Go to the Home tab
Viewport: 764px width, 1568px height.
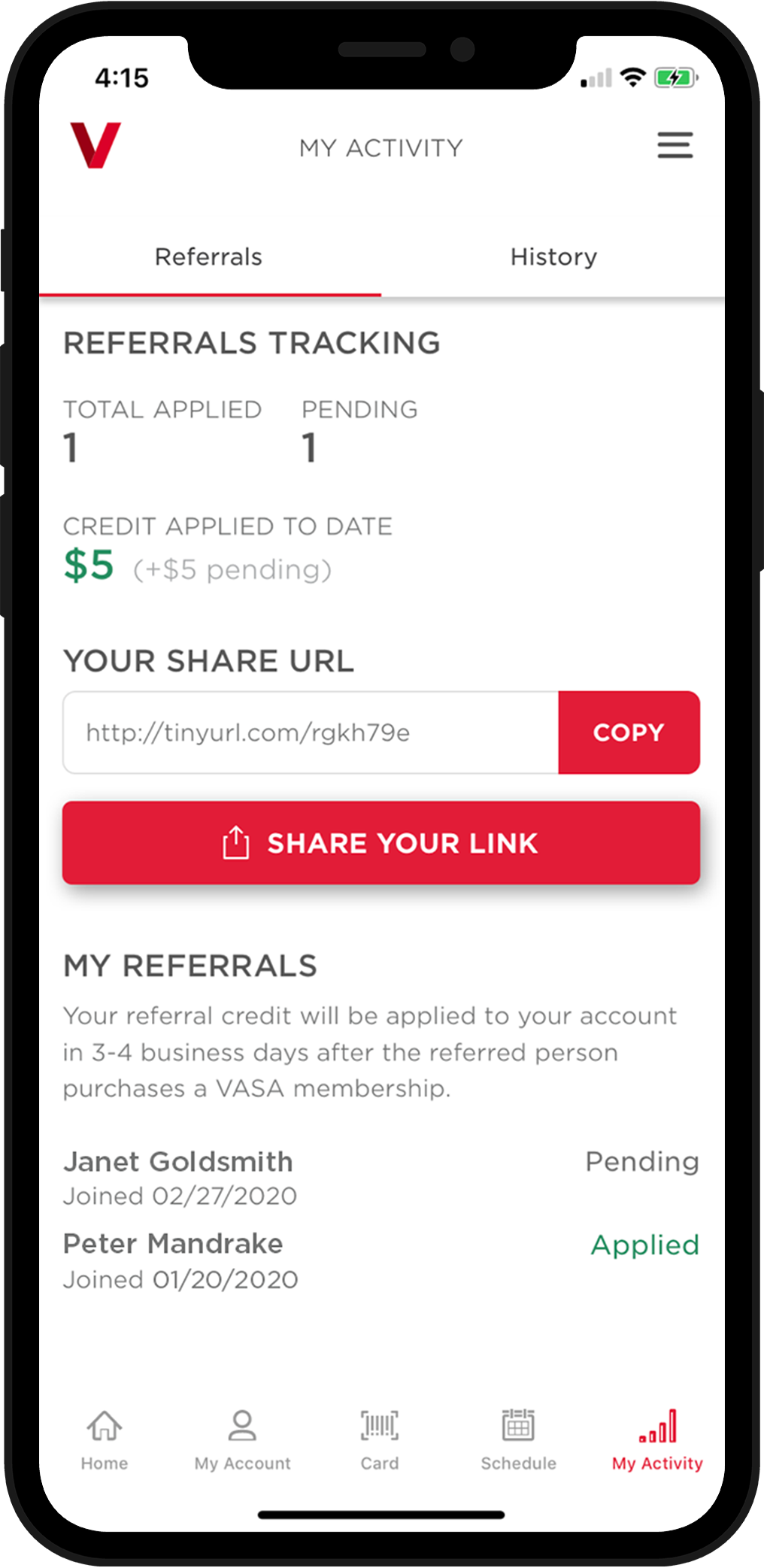pos(105,1440)
